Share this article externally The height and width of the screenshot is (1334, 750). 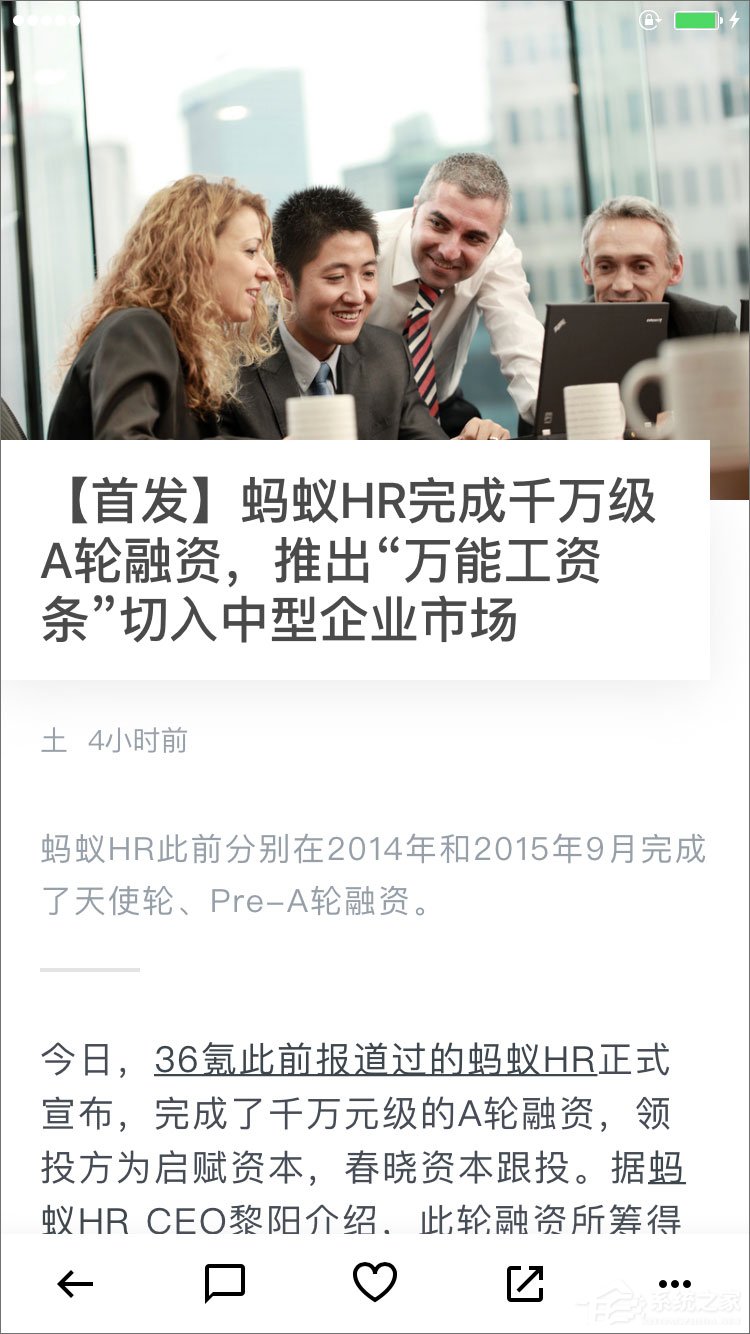tap(525, 1284)
